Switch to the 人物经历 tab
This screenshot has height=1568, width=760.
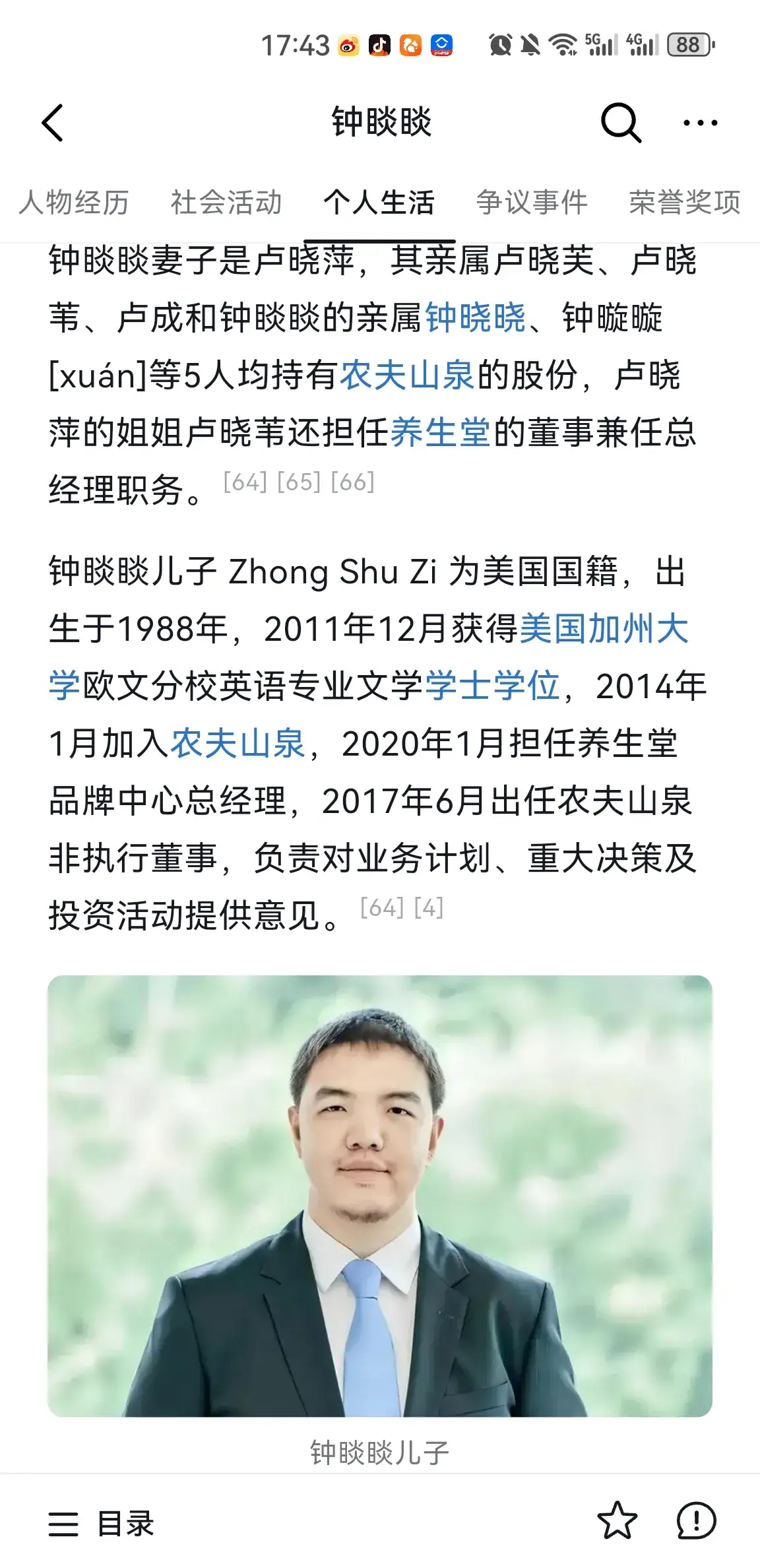coord(74,203)
